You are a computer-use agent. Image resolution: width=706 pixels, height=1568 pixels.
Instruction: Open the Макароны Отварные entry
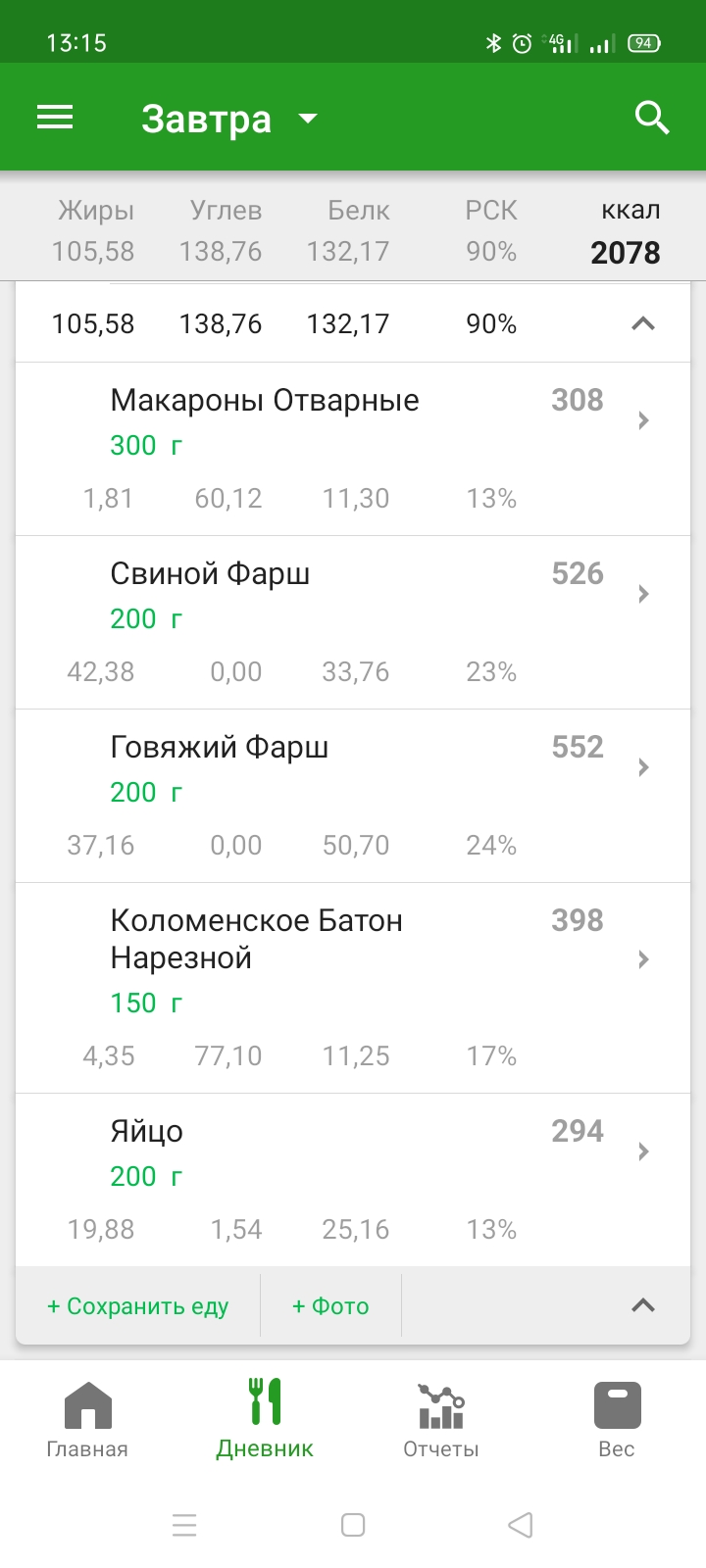(x=353, y=449)
